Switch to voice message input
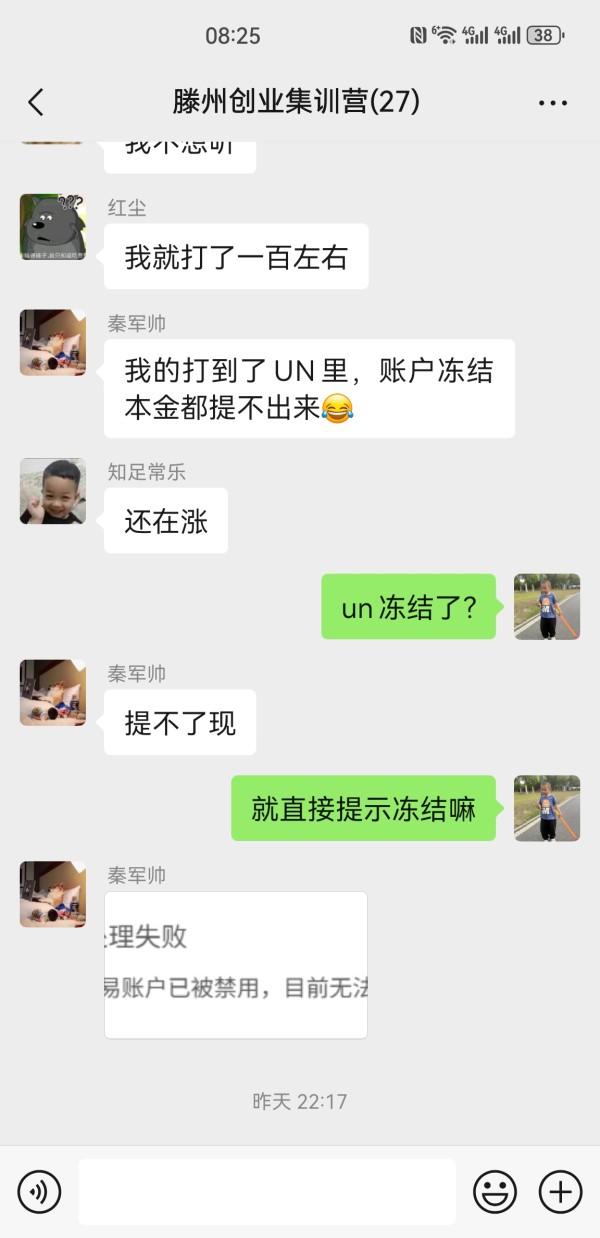This screenshot has width=600, height=1238. click(x=39, y=1191)
